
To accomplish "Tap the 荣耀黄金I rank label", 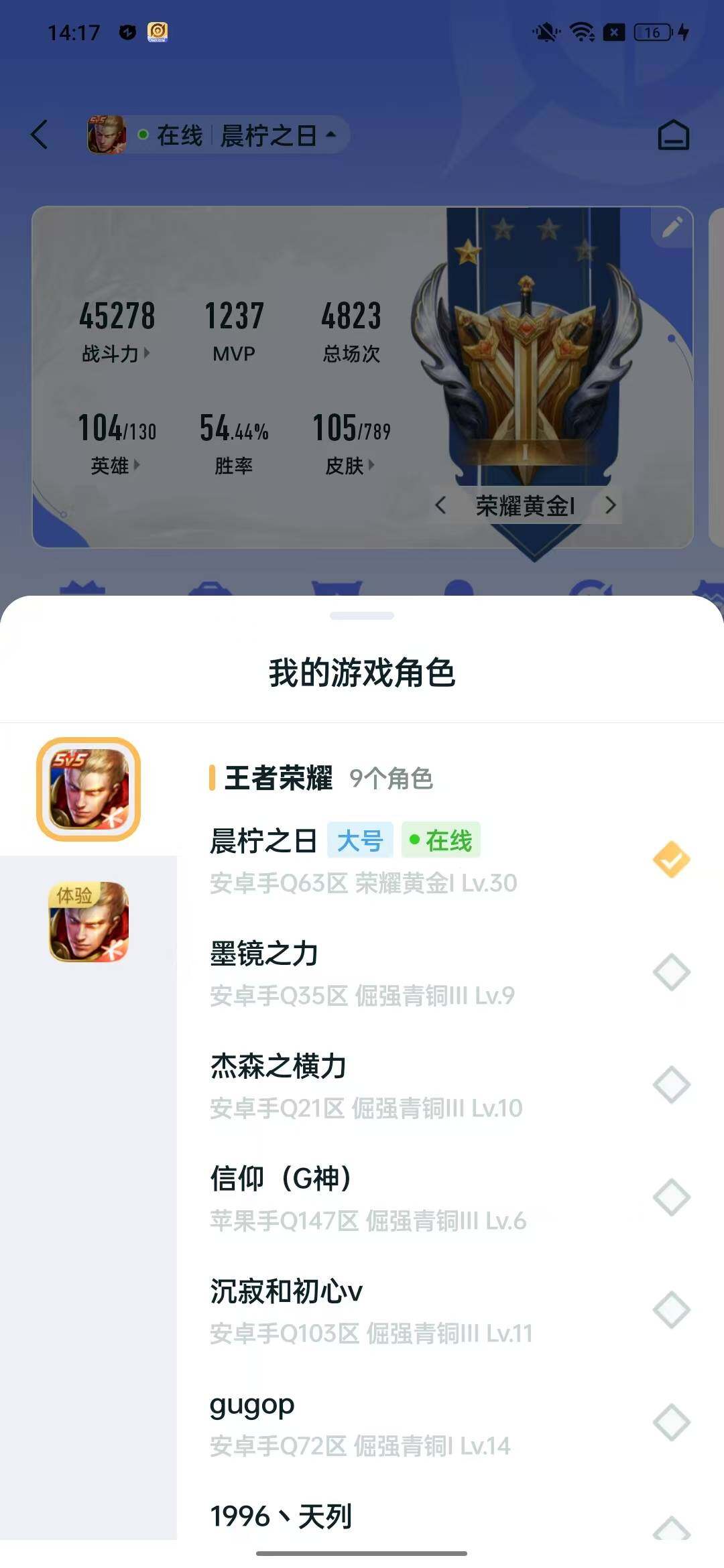I will coord(526,505).
